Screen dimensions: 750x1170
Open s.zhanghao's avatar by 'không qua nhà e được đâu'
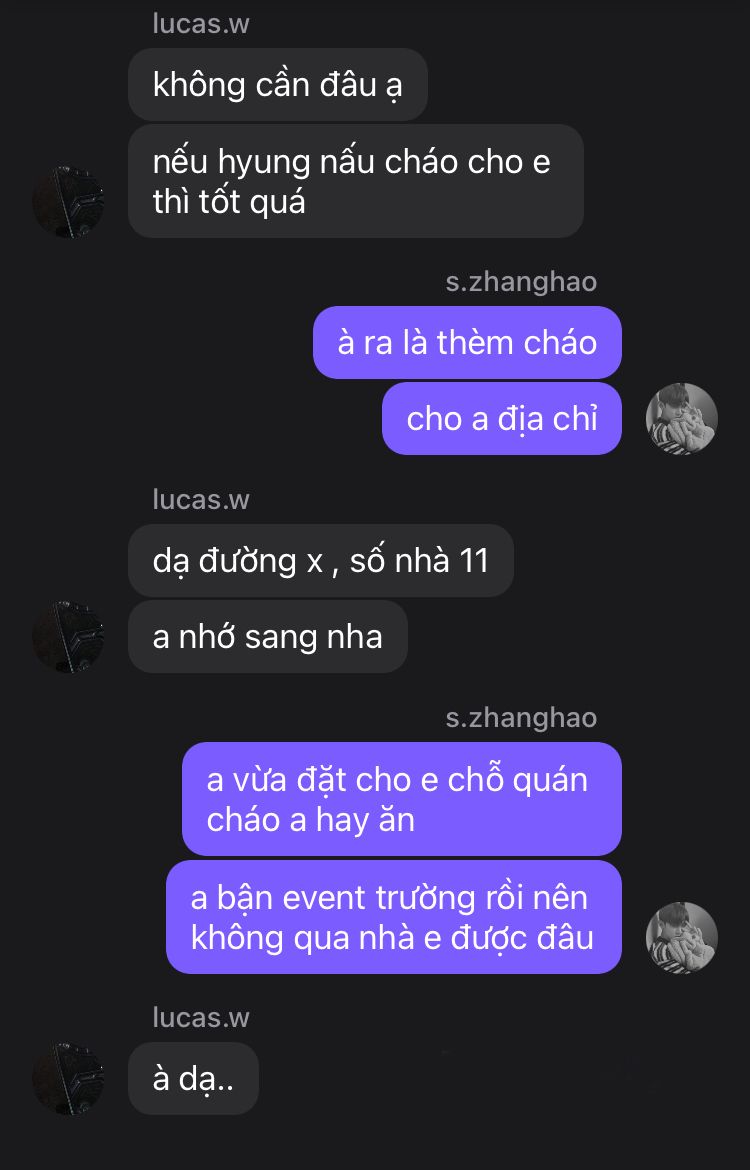682,937
